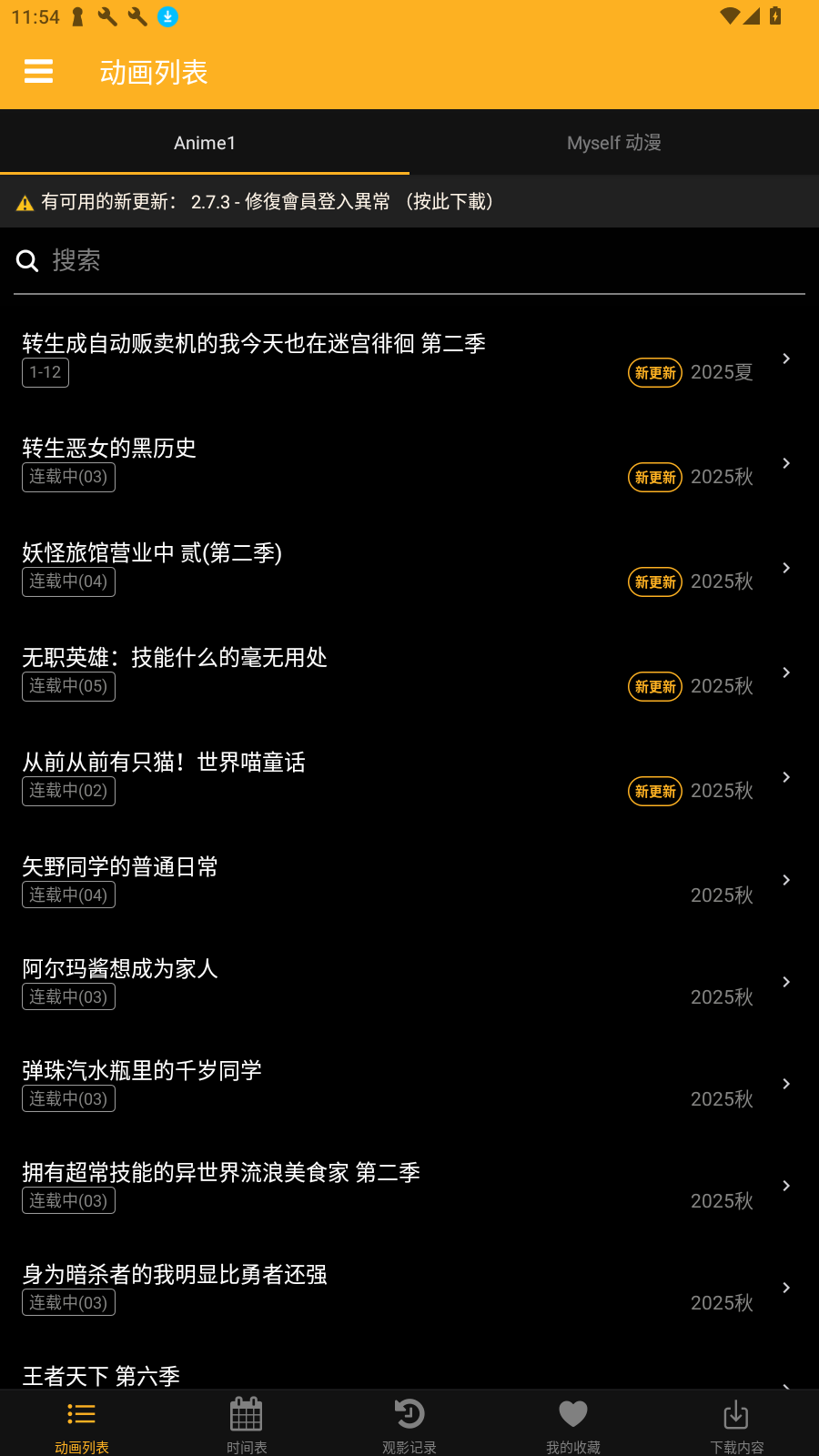
Task: Select the Anime1 tab
Action: [205, 143]
